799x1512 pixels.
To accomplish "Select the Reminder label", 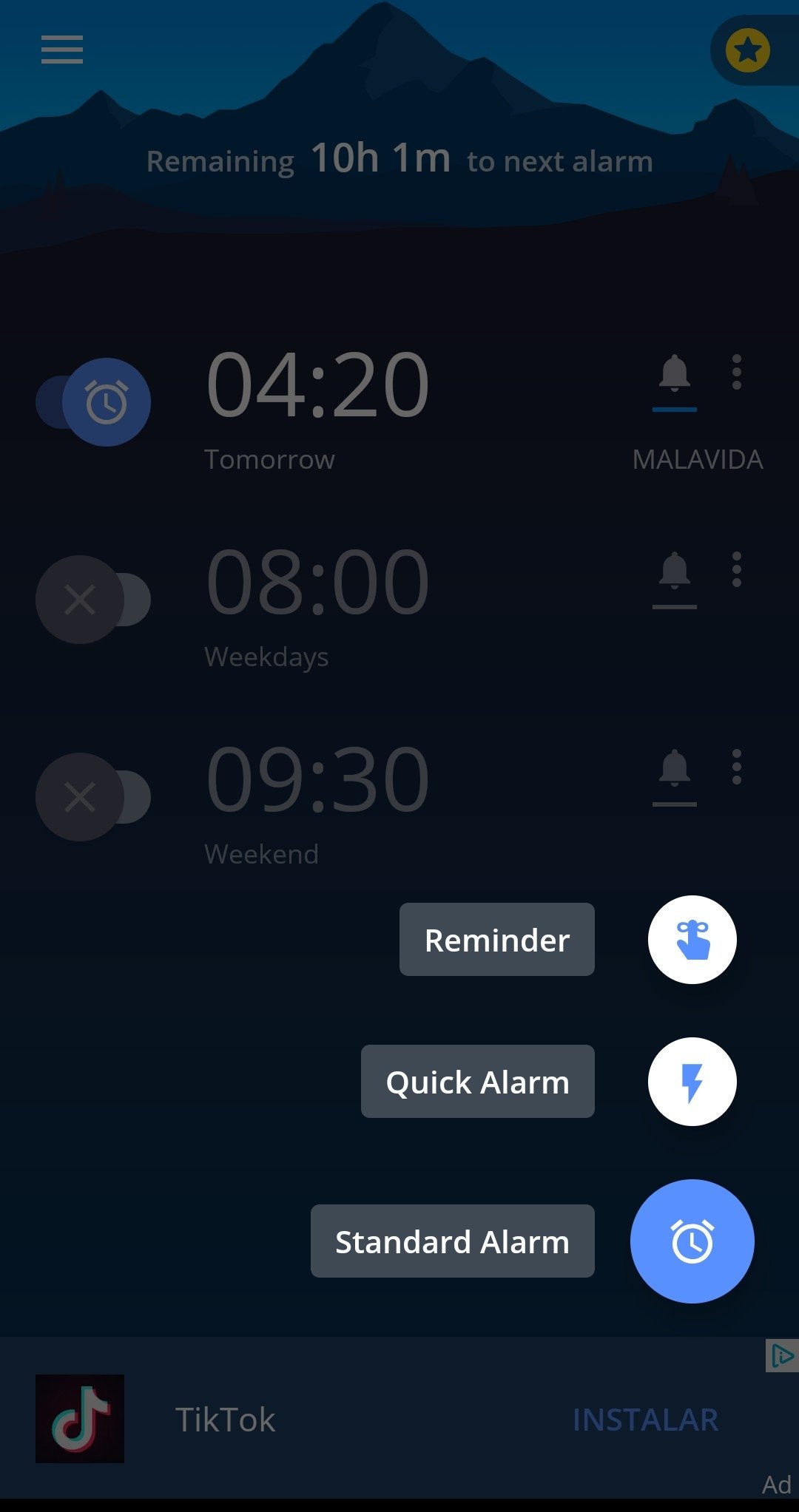I will coord(497,940).
